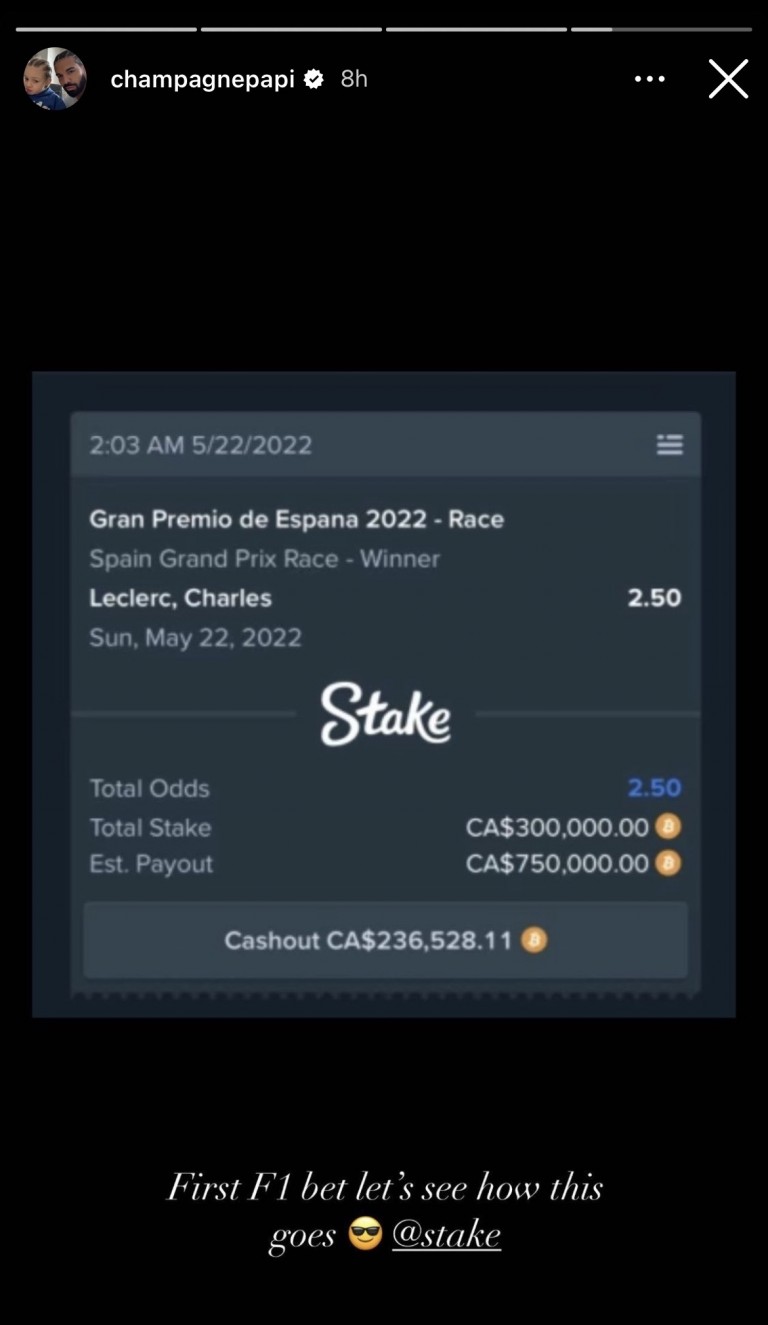Close the story viewer
The image size is (768, 1325).
[x=728, y=79]
